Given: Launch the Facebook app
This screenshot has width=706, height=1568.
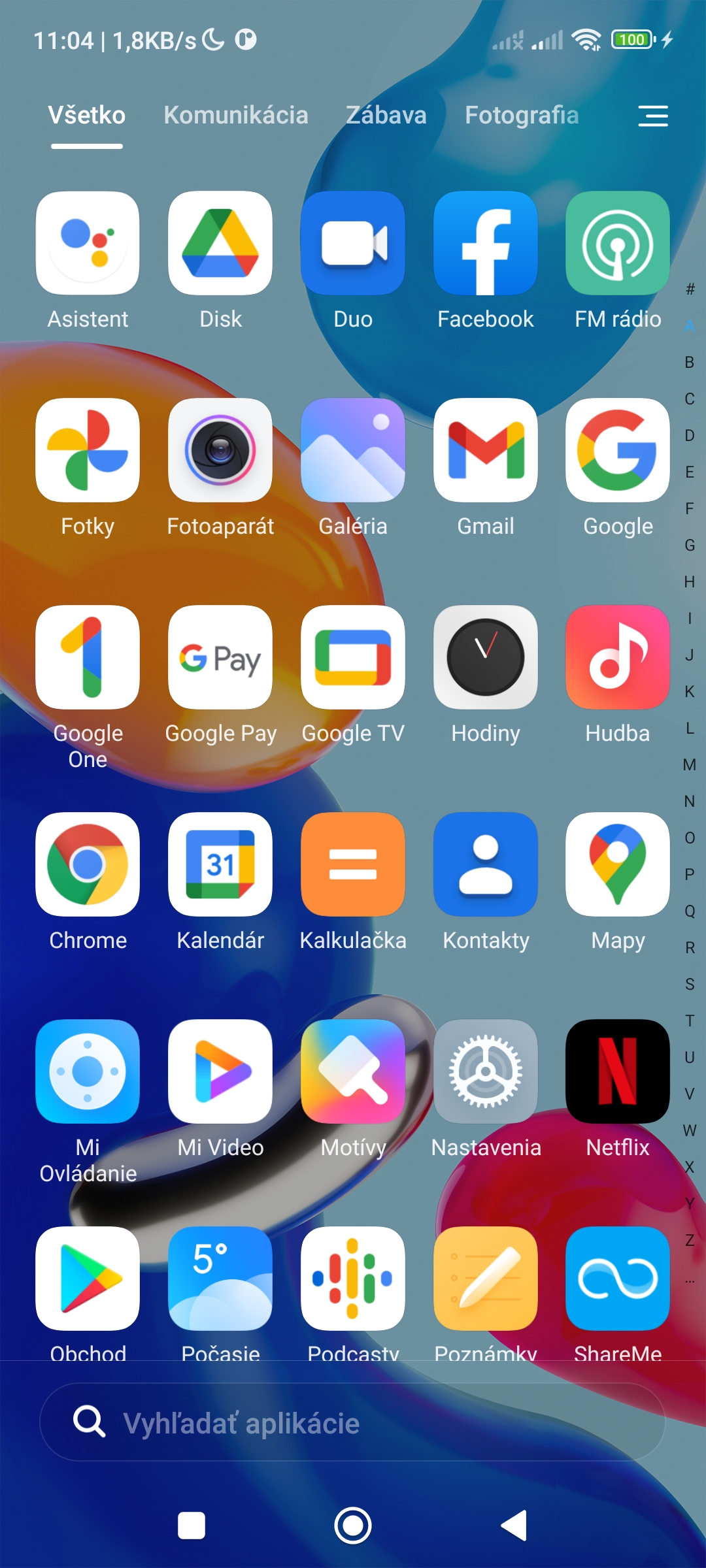Looking at the screenshot, I should point(485,244).
